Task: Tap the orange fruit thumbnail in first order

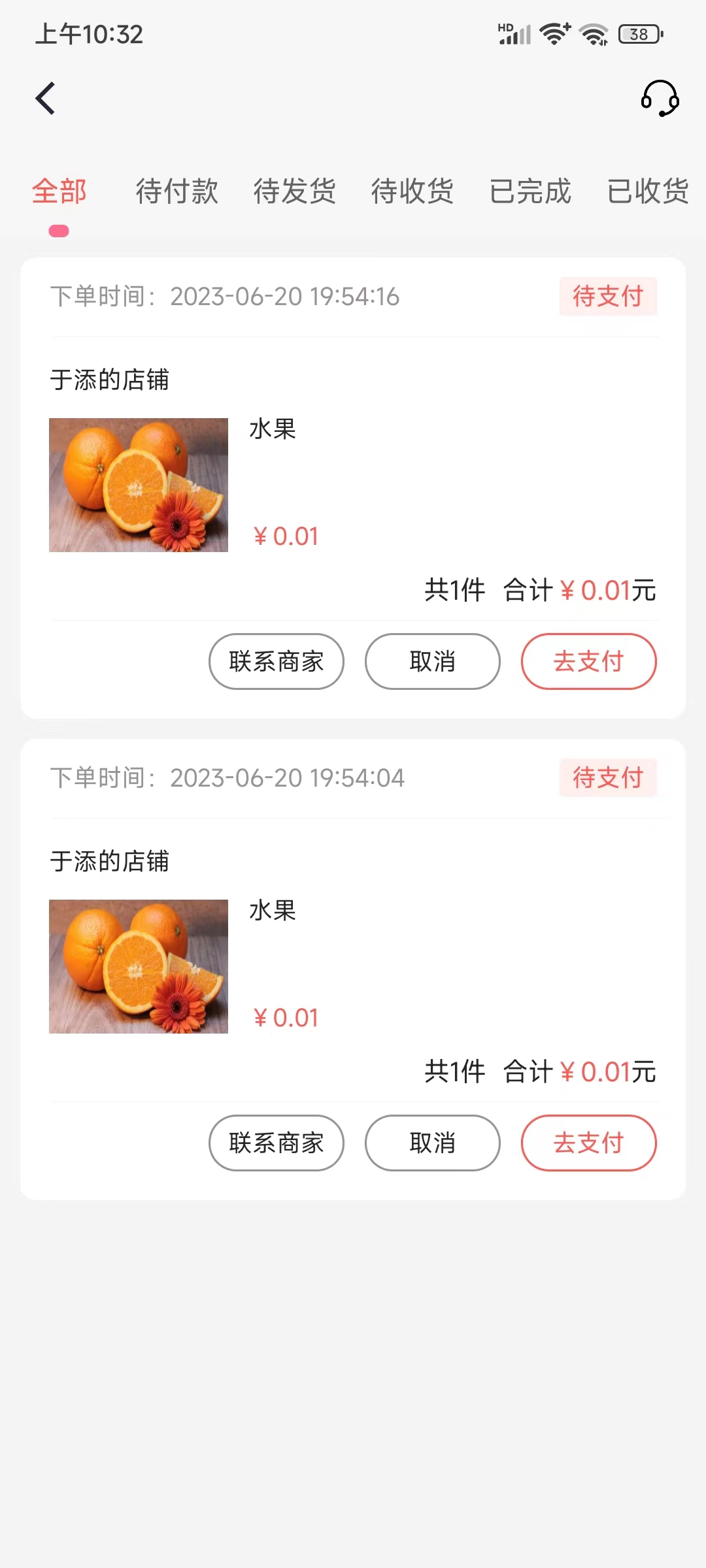Action: (x=139, y=485)
